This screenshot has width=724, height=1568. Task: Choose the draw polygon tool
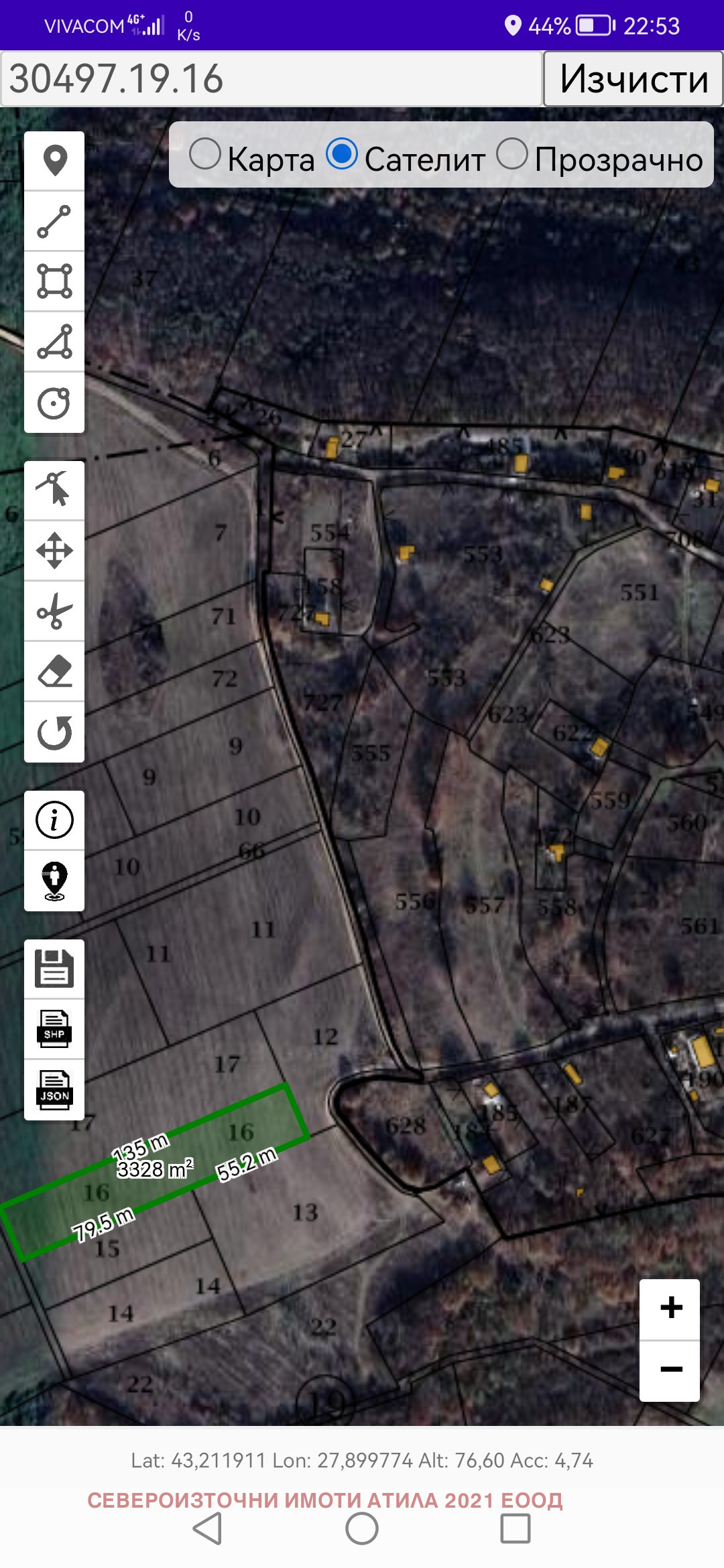pyautogui.click(x=54, y=342)
